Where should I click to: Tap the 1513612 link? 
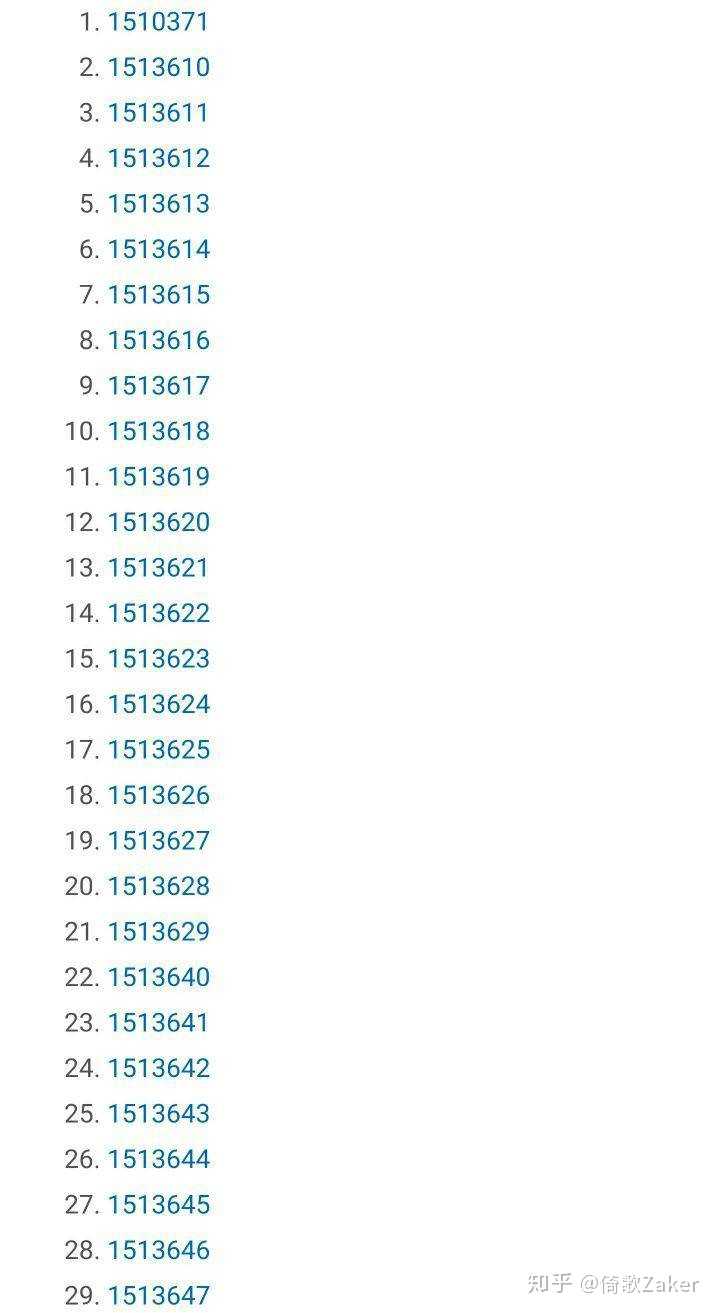158,158
